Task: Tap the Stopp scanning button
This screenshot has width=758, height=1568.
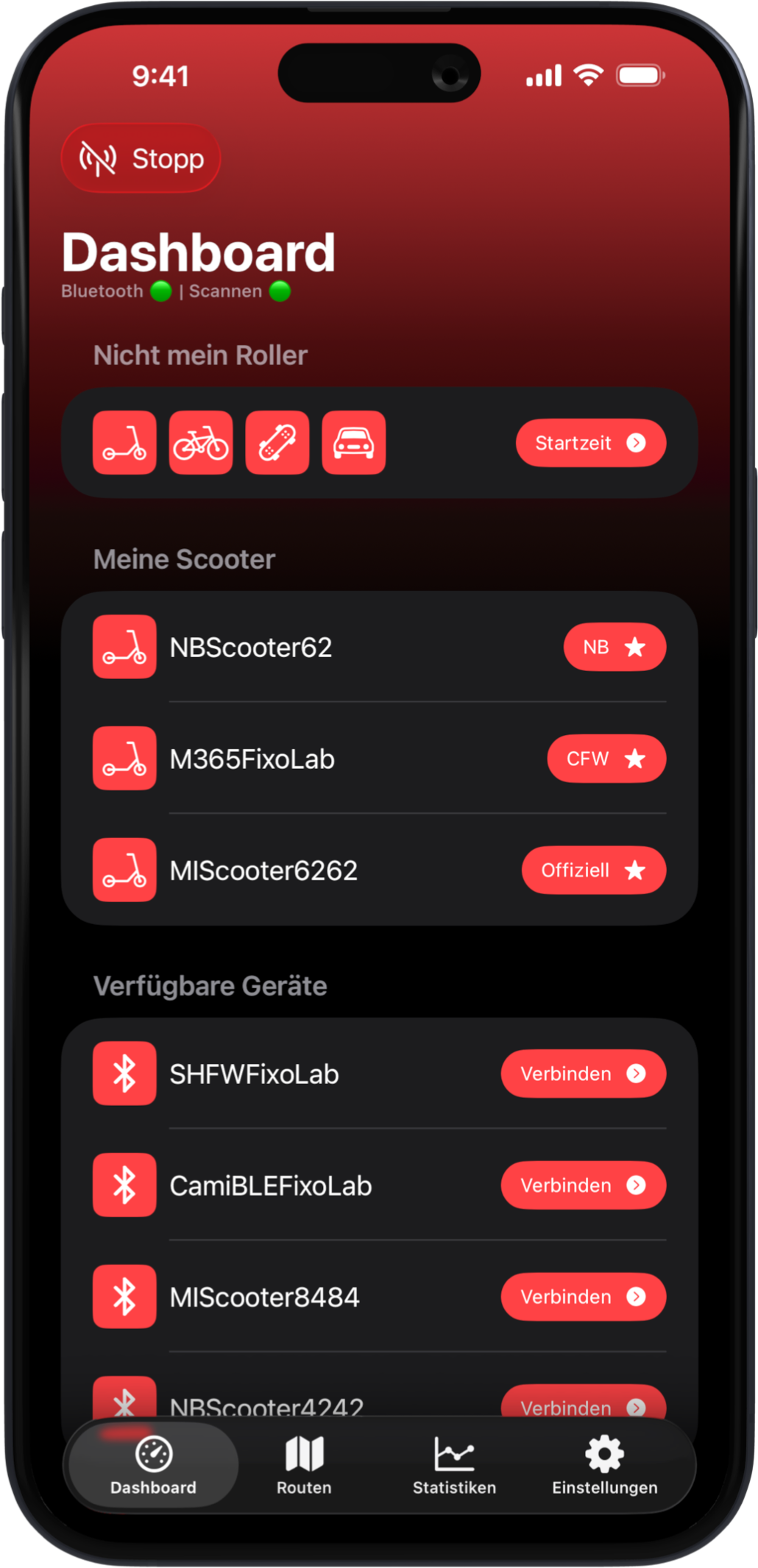Action: [x=141, y=158]
